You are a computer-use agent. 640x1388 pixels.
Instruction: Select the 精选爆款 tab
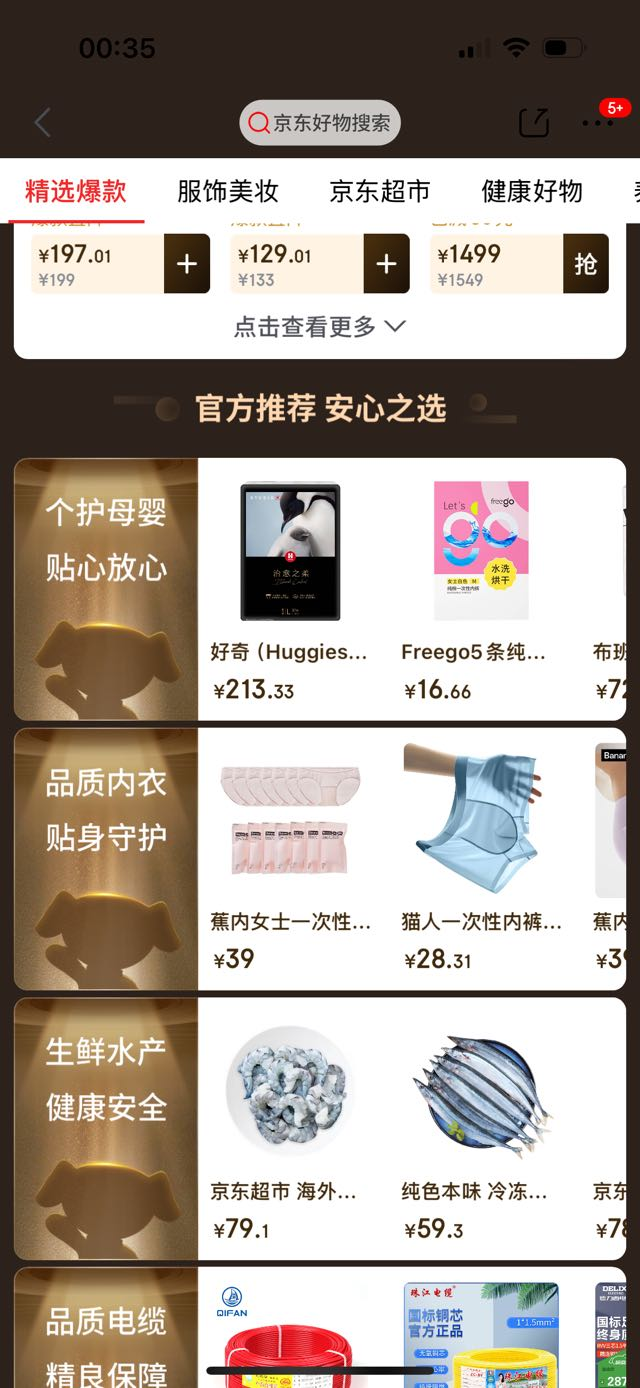pos(76,191)
